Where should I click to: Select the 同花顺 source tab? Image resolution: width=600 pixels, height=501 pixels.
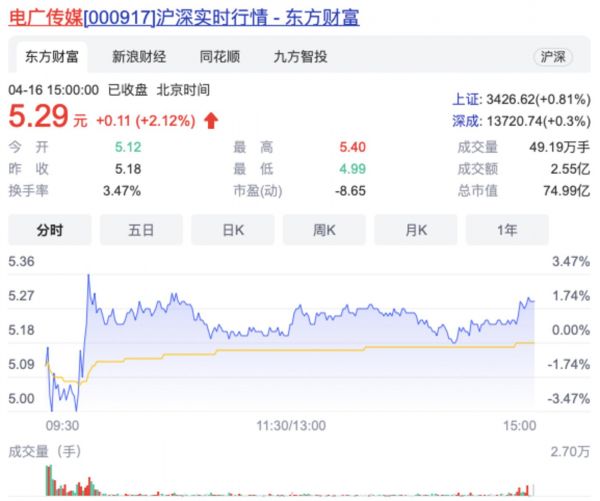tap(220, 56)
